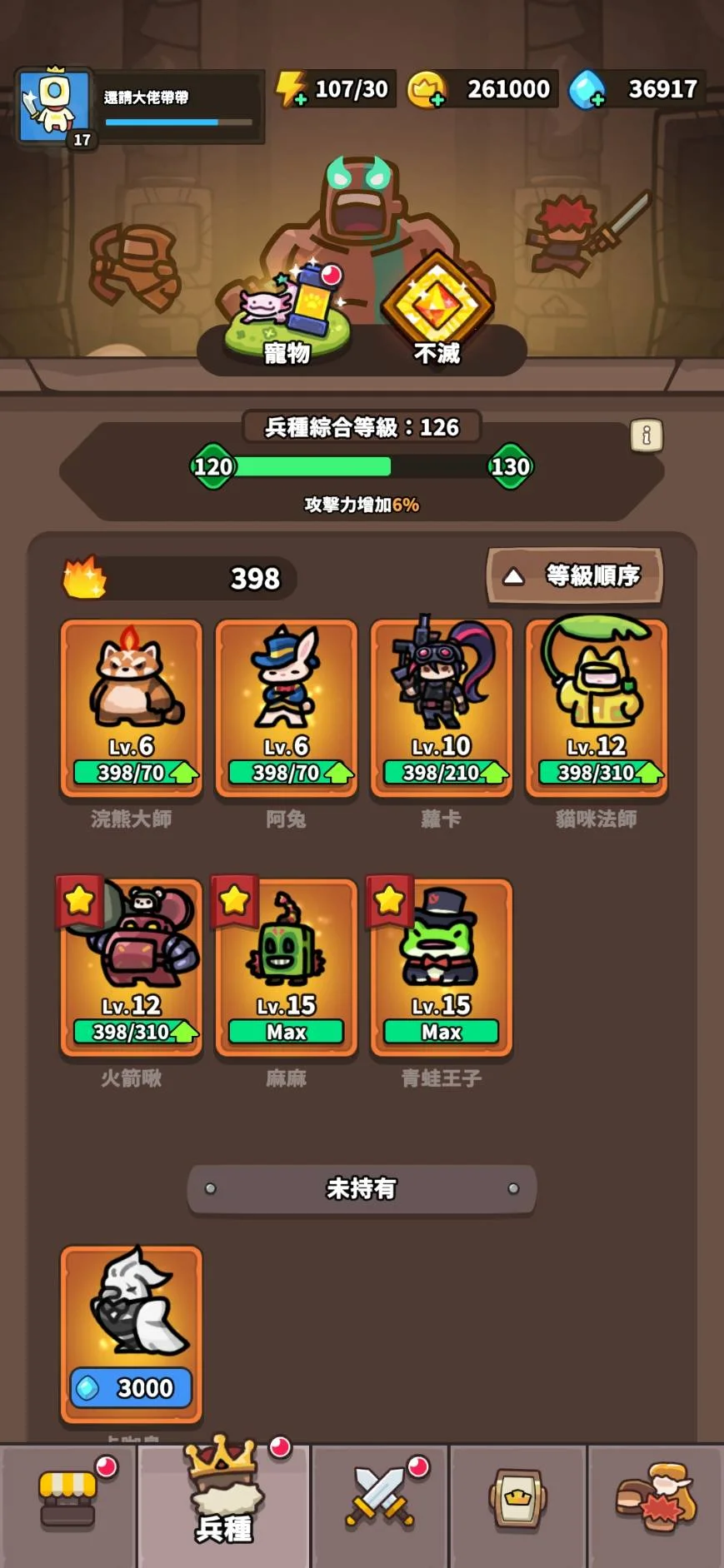Buy the unowned unit for 3000 gems
Viewport: 724px width, 1568px height.
pyautogui.click(x=131, y=1388)
